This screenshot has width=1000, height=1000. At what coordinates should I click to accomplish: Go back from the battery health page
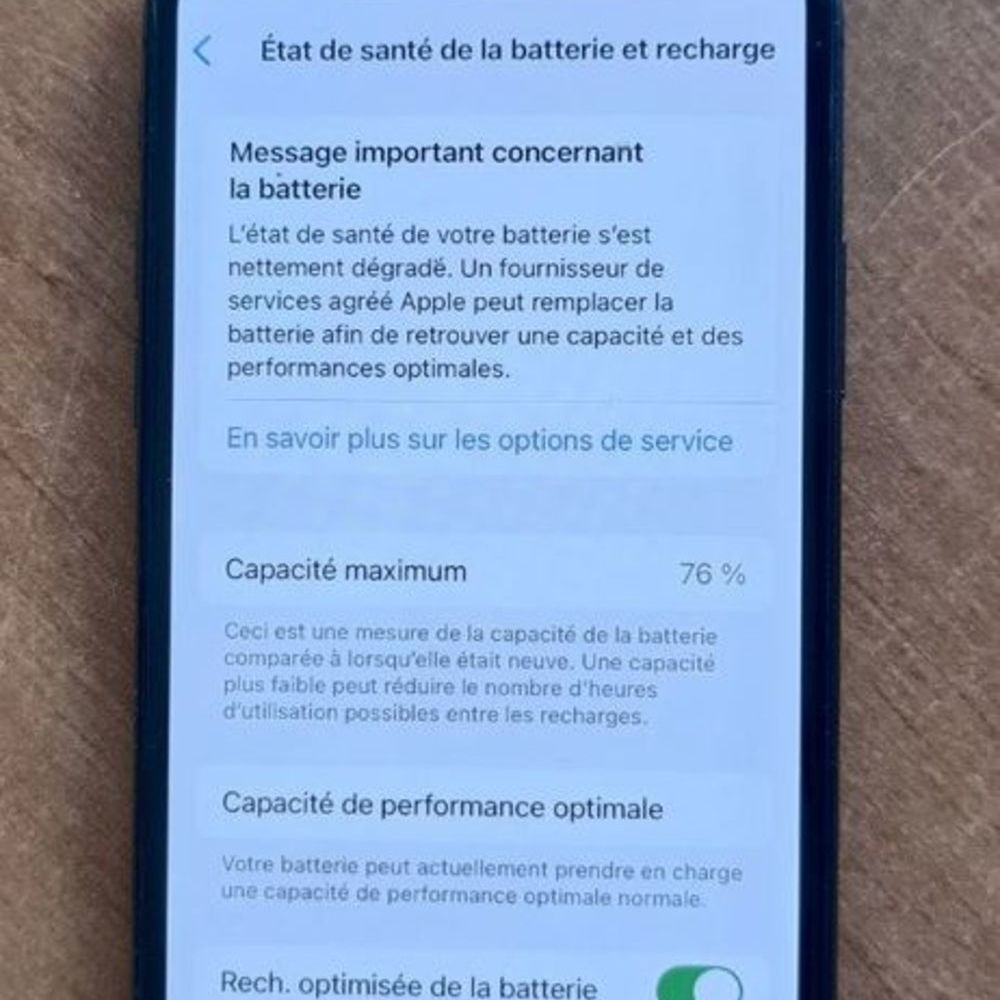(x=203, y=51)
